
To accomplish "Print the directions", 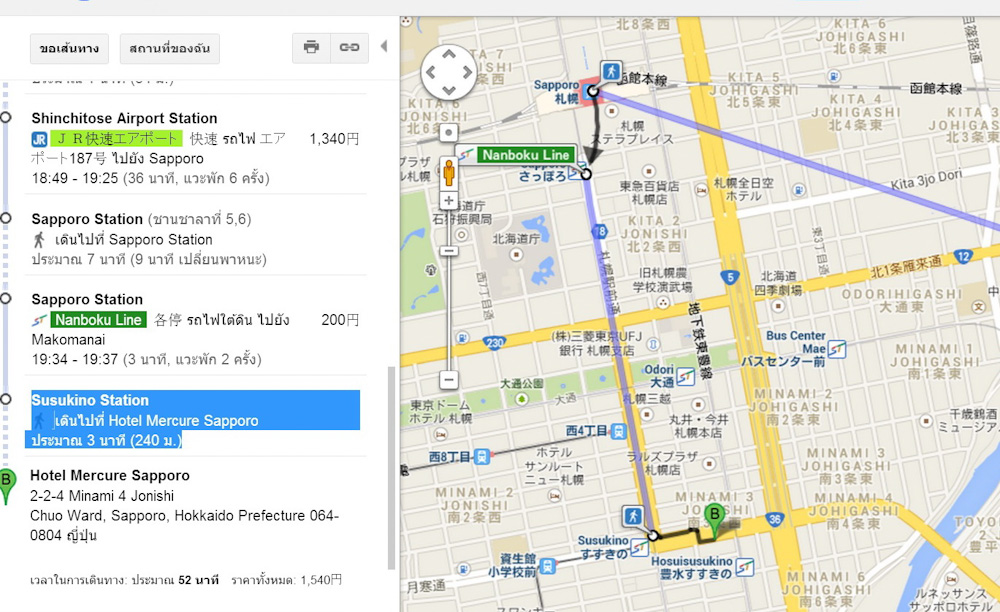I will pos(311,47).
